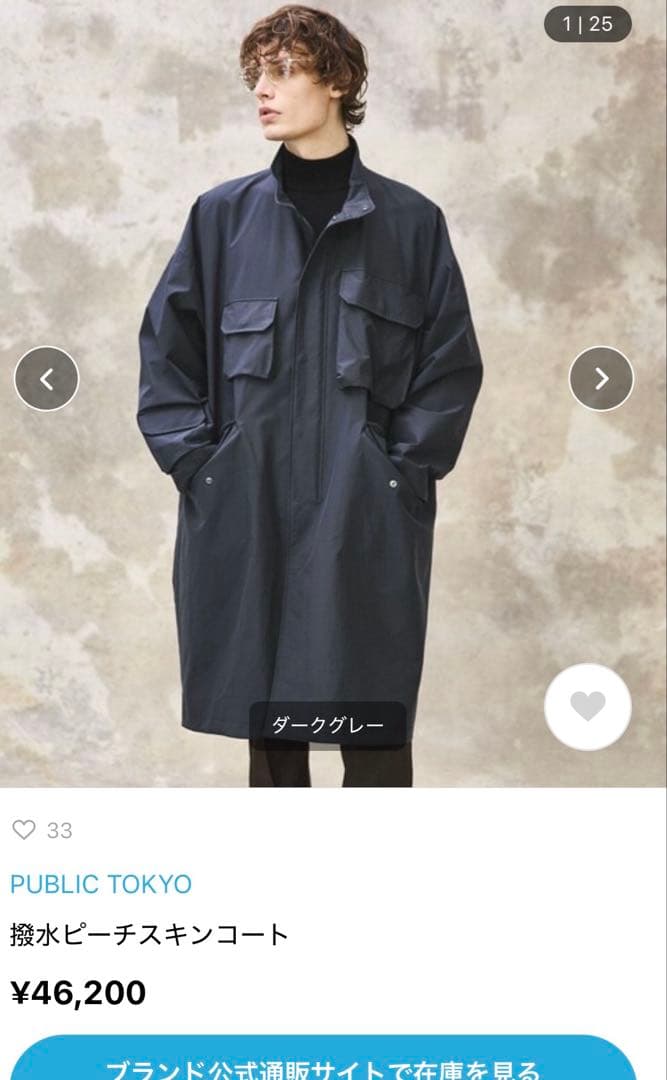667x1080 pixels.
Task: Tap ブランド公式通販サイトで在庫を見る button
Action: pos(323,1062)
